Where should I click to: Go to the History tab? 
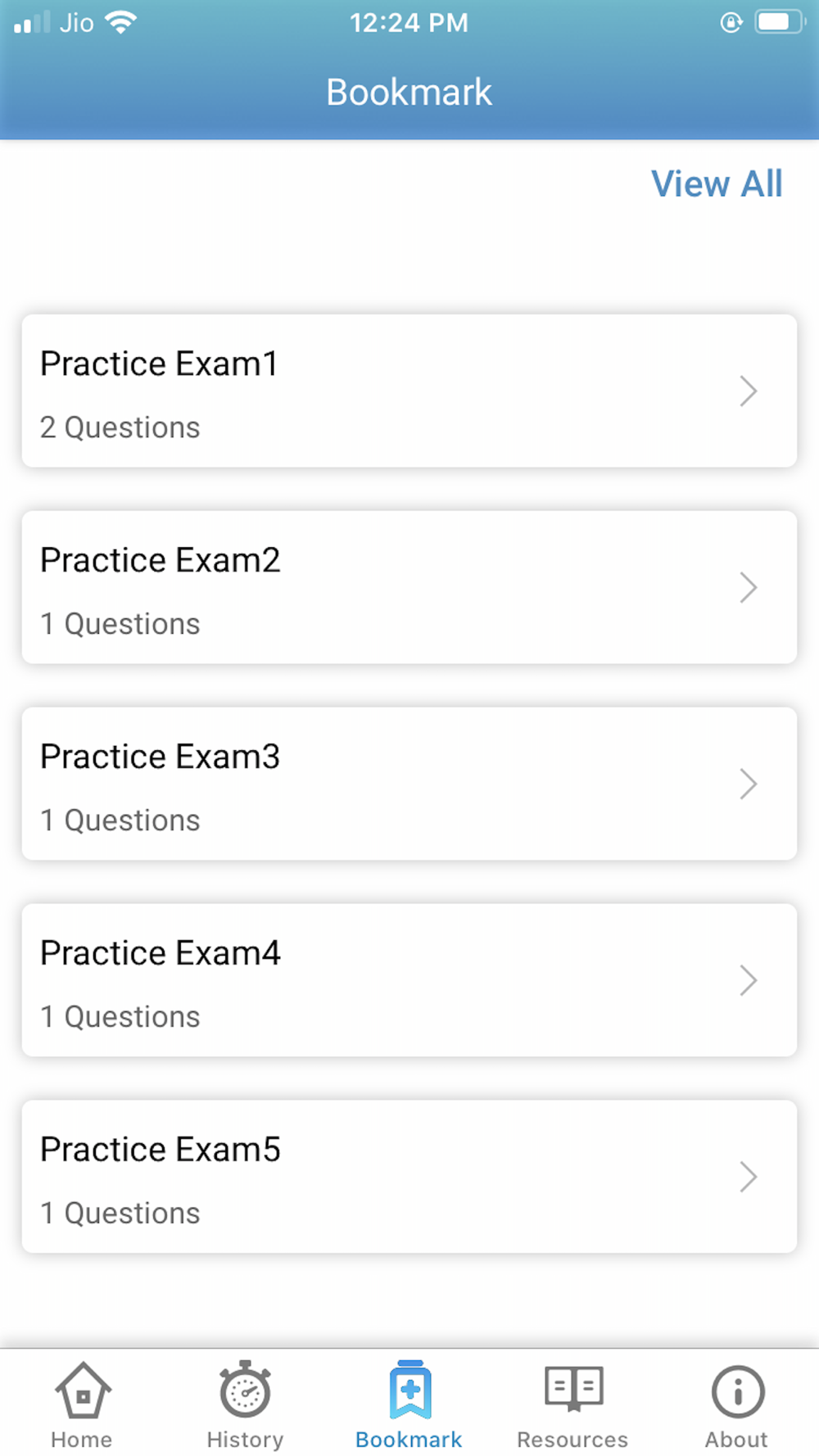point(246,1404)
